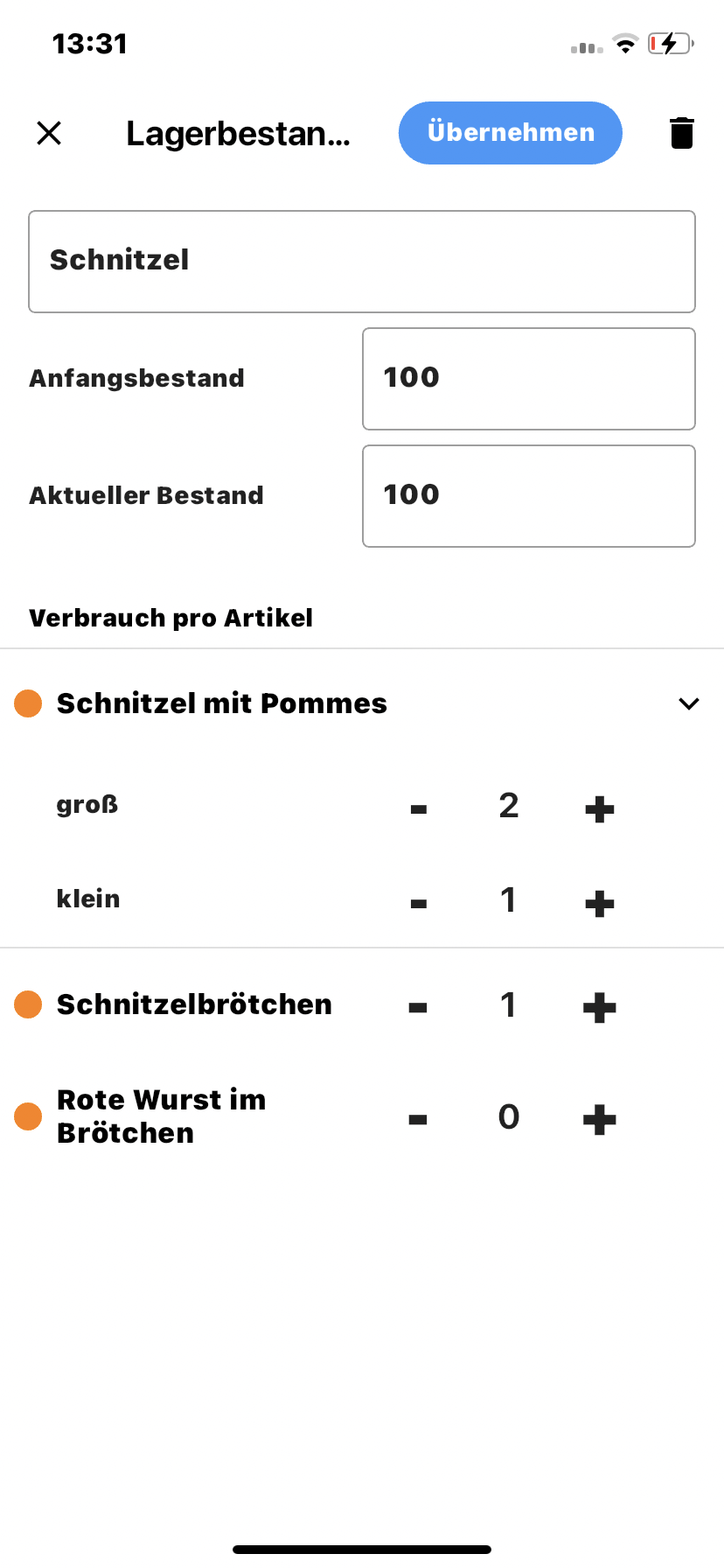724x1568 pixels.
Task: Increase the groß consumption with plus
Action: (600, 809)
